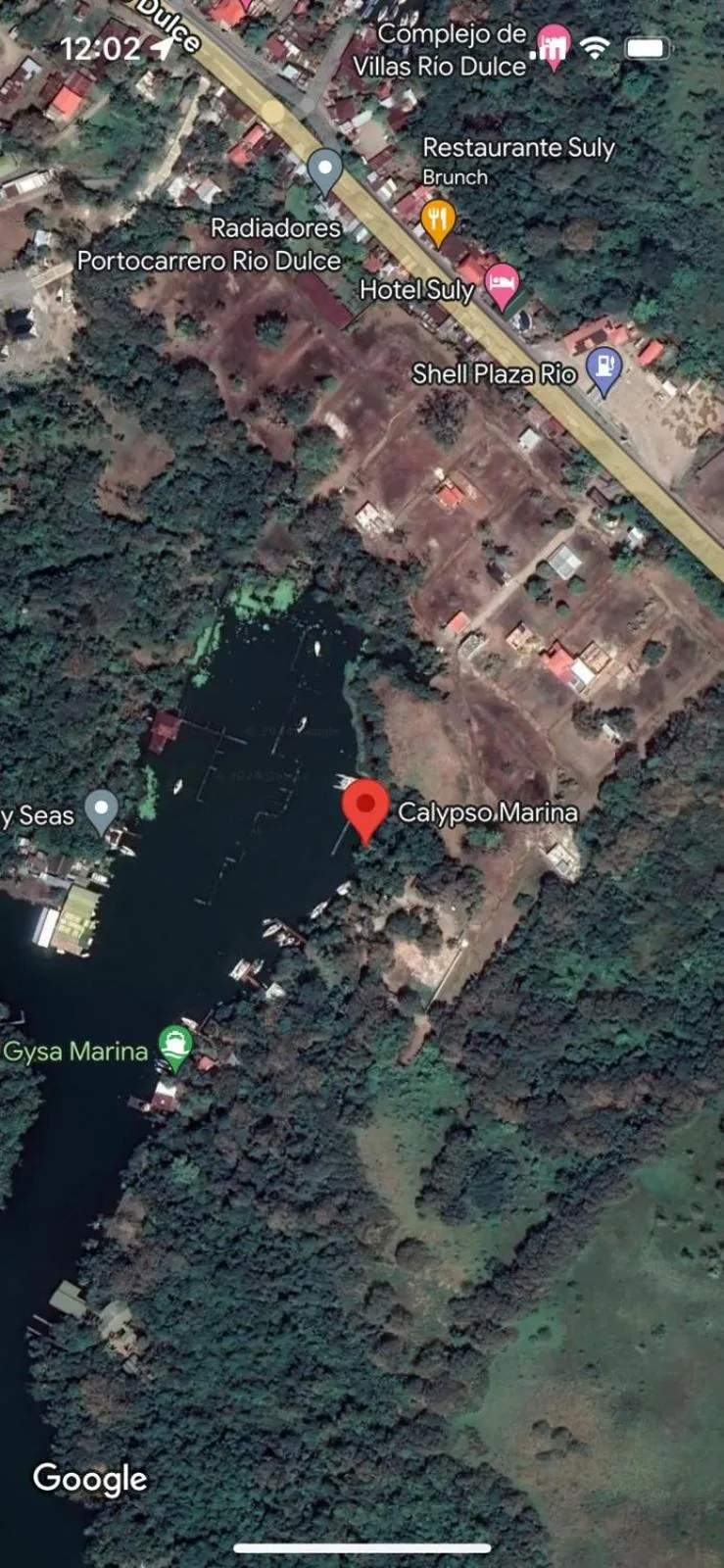This screenshot has width=724, height=1568.
Task: Open the Complejo de Villas Rio Dulce marker
Action: click(555, 45)
